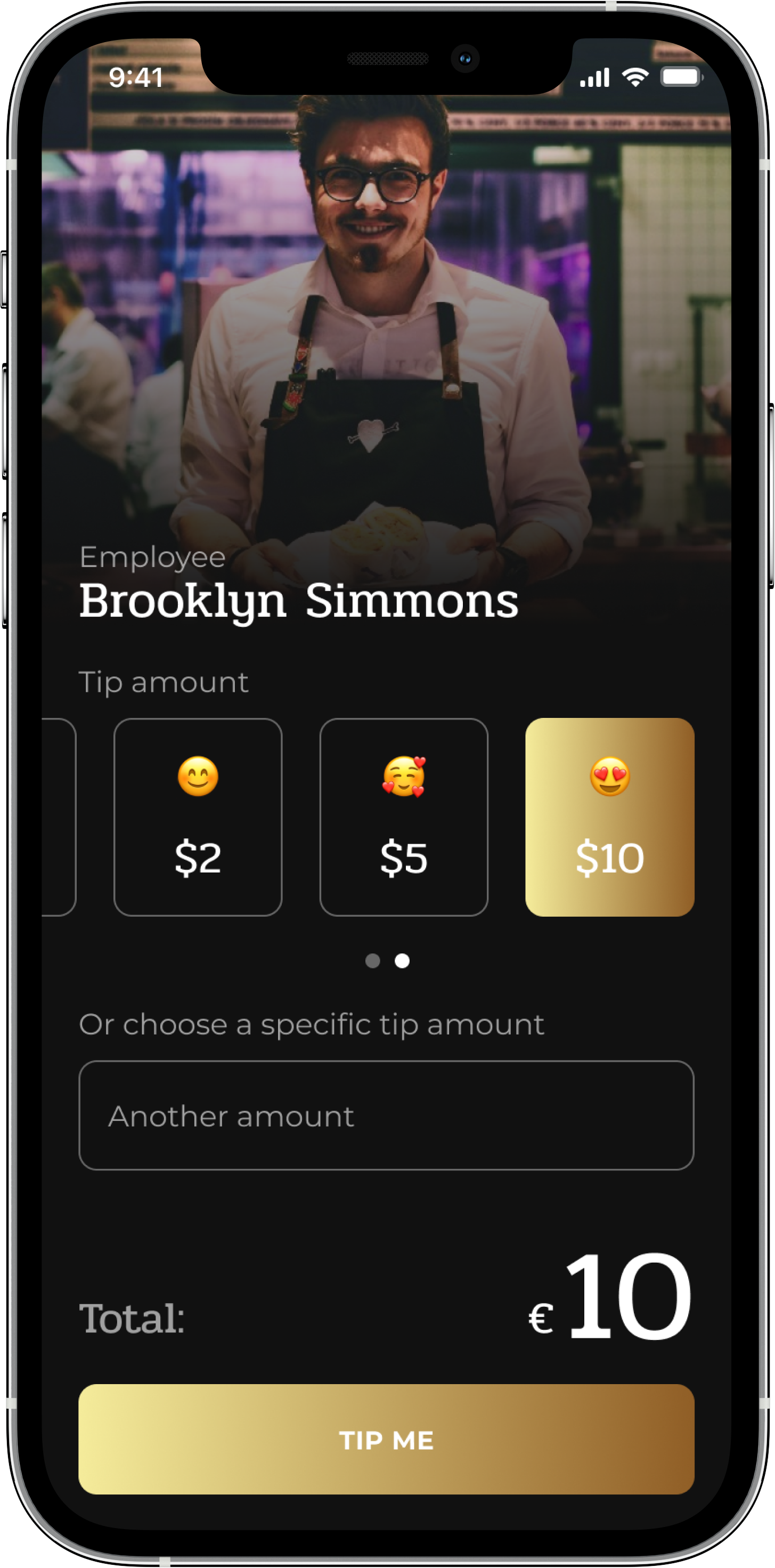The height and width of the screenshot is (1568, 775).
Task: Go to first page of tip amounts
Action: point(372,960)
